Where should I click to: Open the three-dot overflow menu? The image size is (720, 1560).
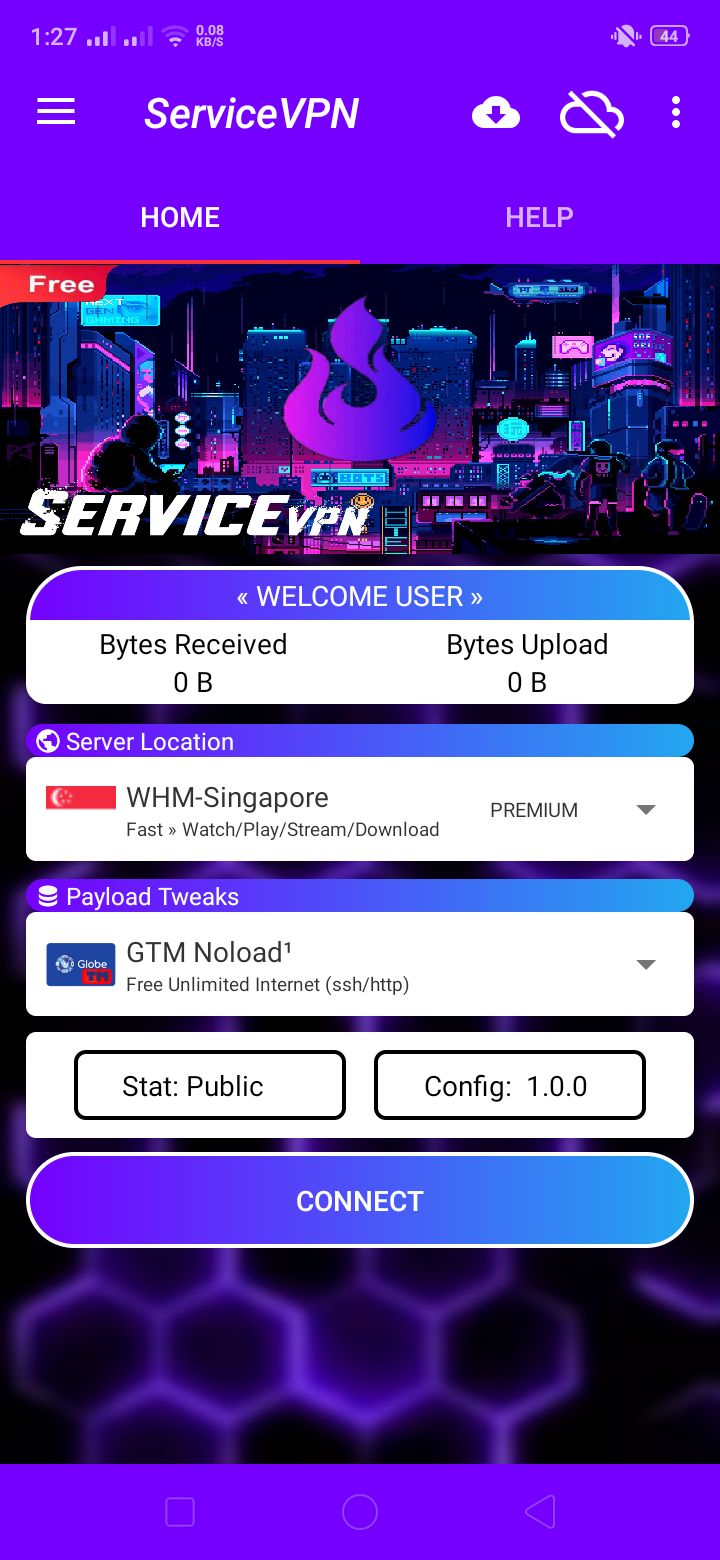point(676,113)
